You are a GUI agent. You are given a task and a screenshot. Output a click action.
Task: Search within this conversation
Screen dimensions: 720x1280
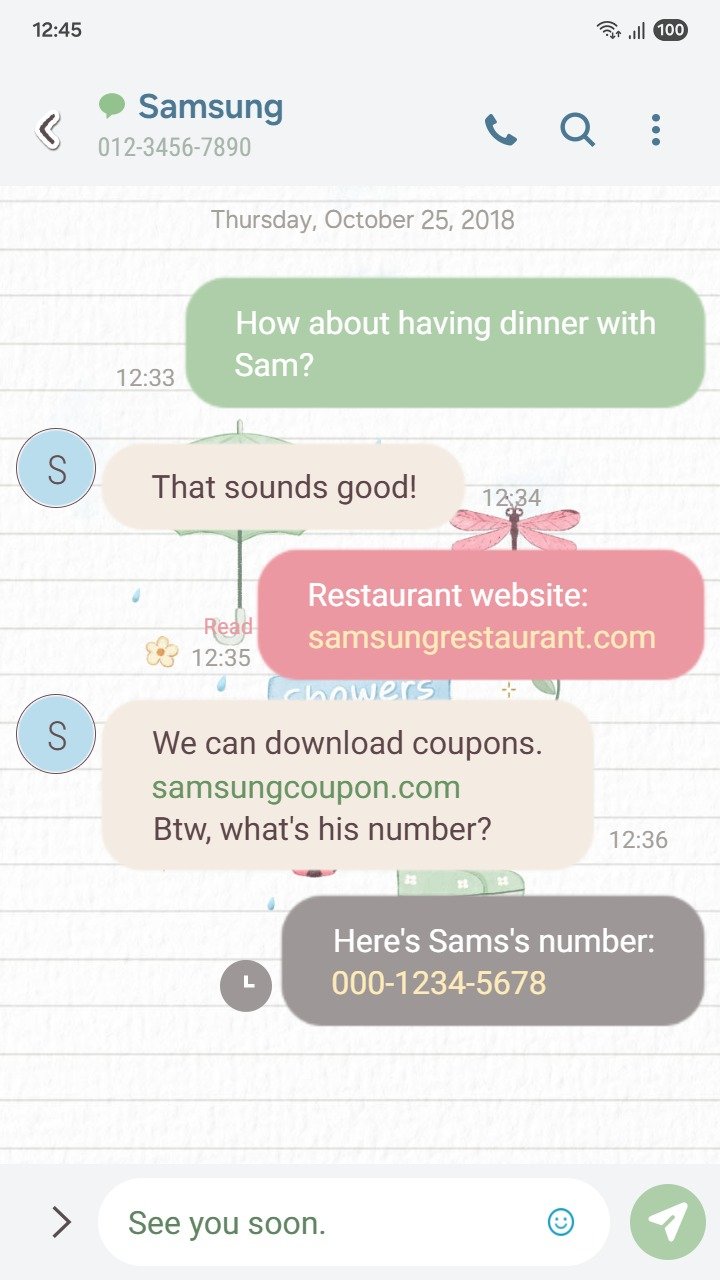pos(577,130)
